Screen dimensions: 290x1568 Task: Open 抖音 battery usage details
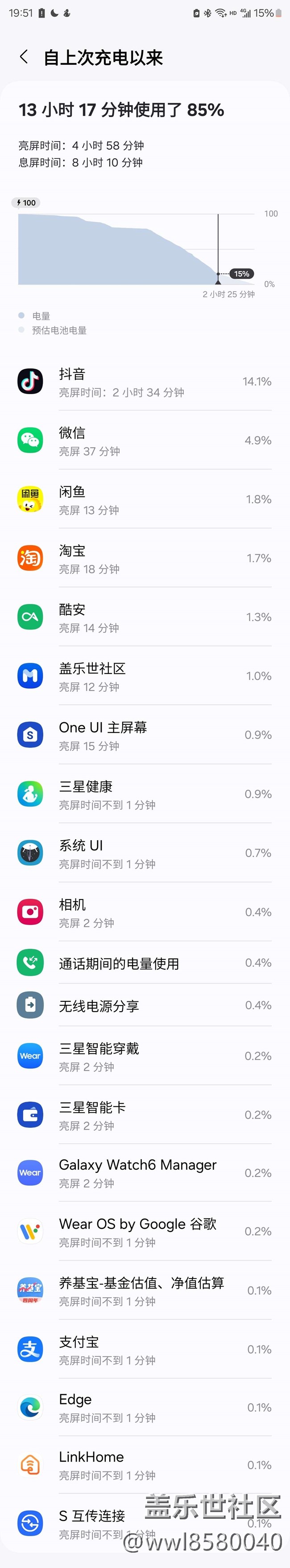pyautogui.click(x=145, y=382)
